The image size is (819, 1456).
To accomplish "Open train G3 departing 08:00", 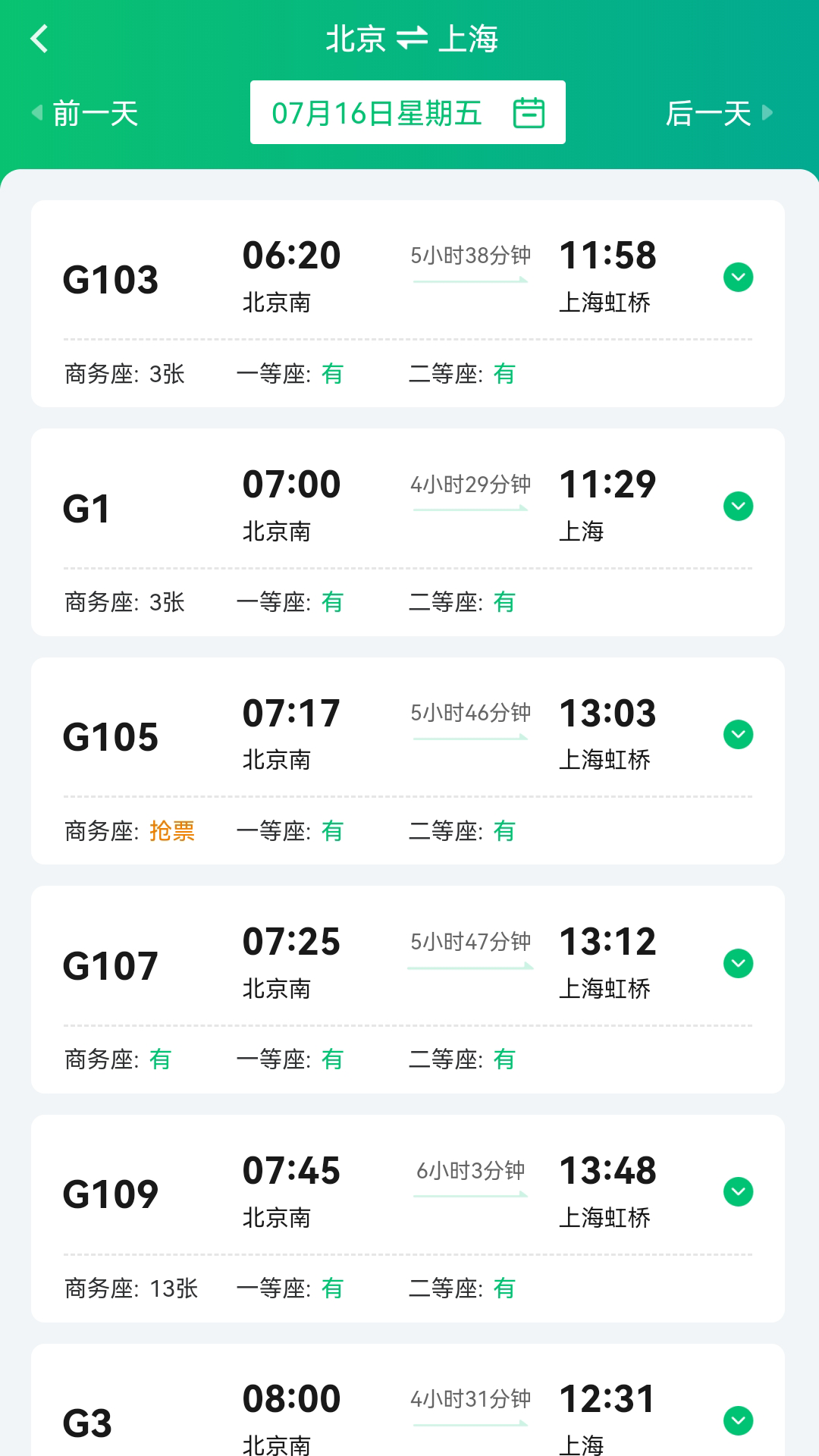I will tap(379, 1418).
